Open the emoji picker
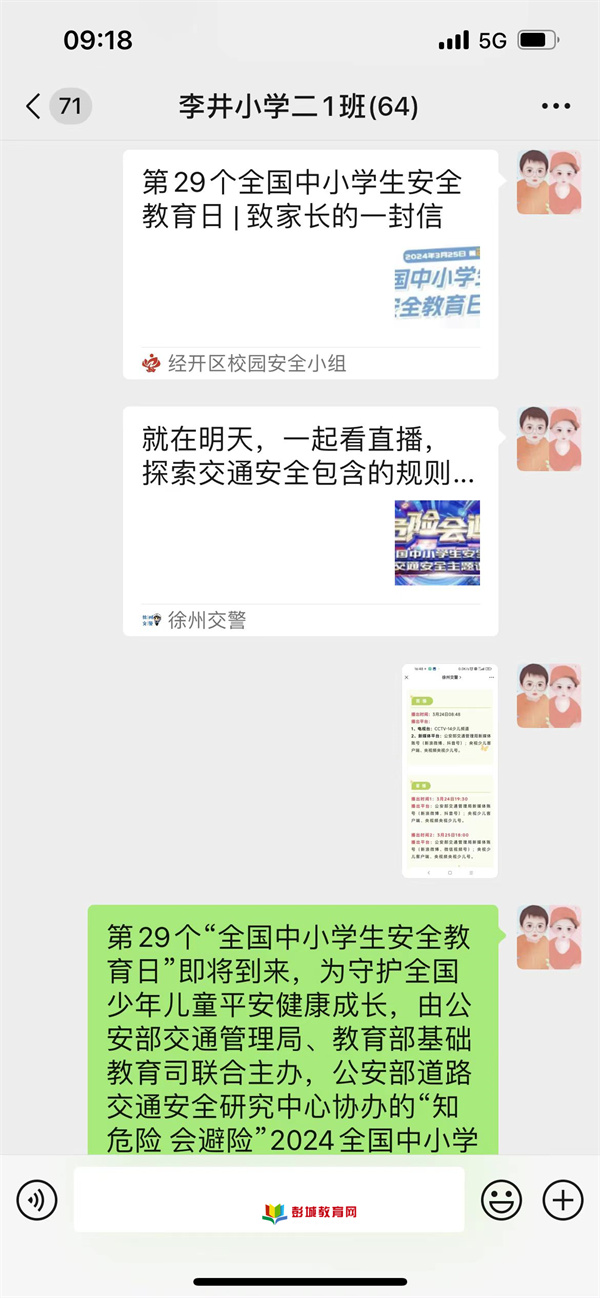 pos(501,1199)
